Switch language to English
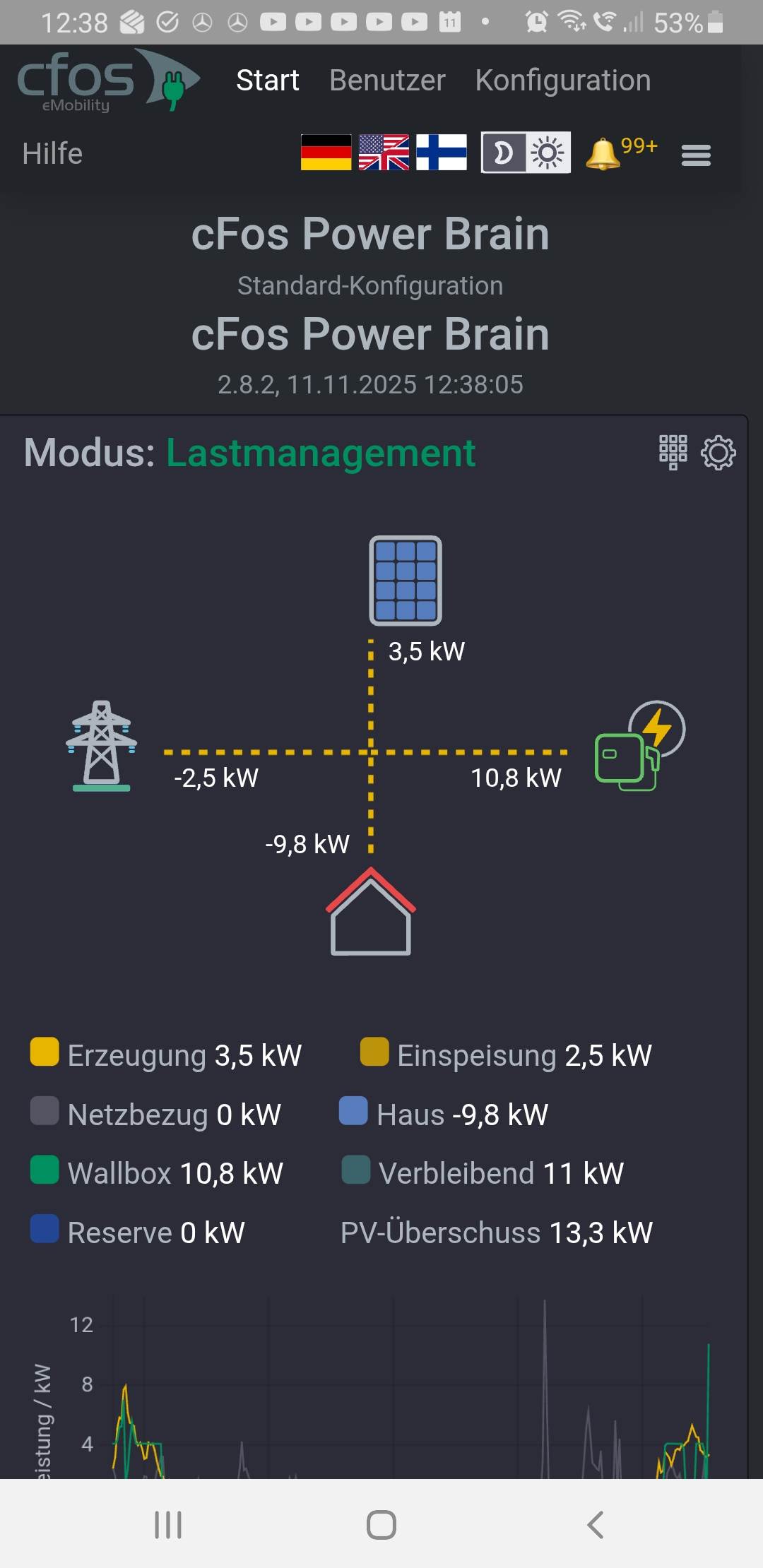 click(384, 153)
